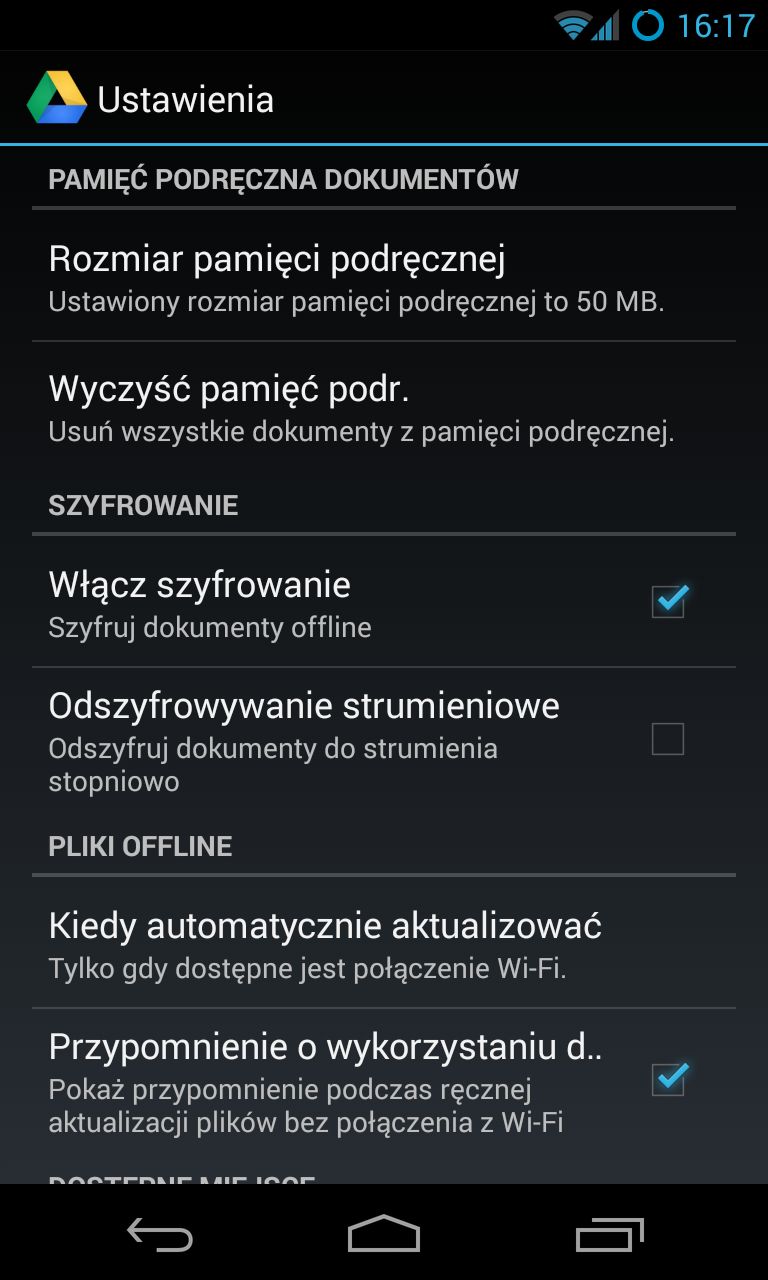This screenshot has width=768, height=1280.
Task: Disable Przypomnienie o wykorzystaniu danych checkbox
Action: (x=669, y=1078)
